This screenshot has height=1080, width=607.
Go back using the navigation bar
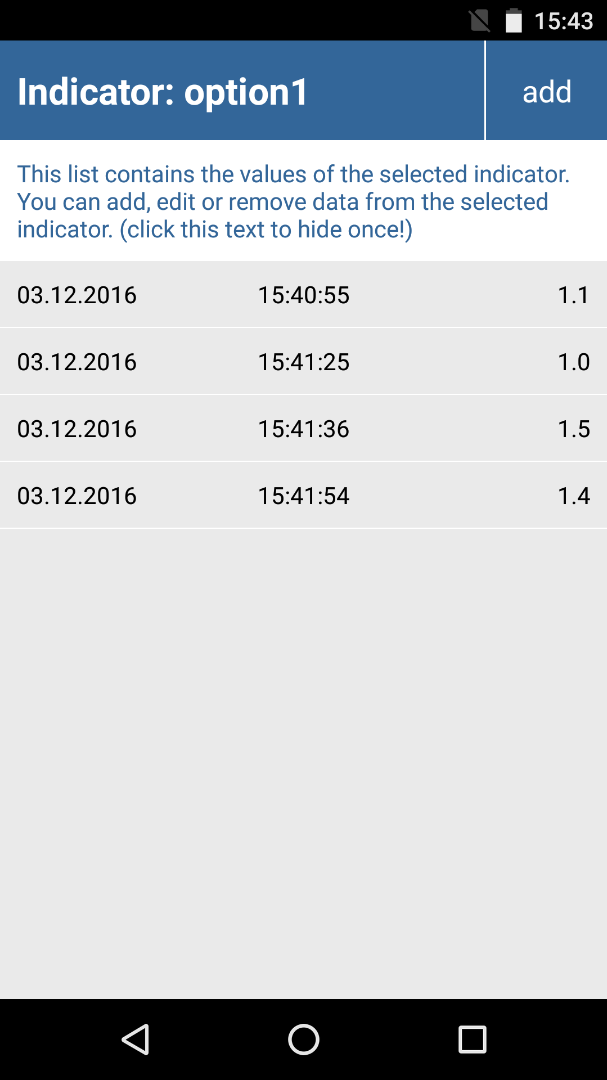pos(136,1039)
